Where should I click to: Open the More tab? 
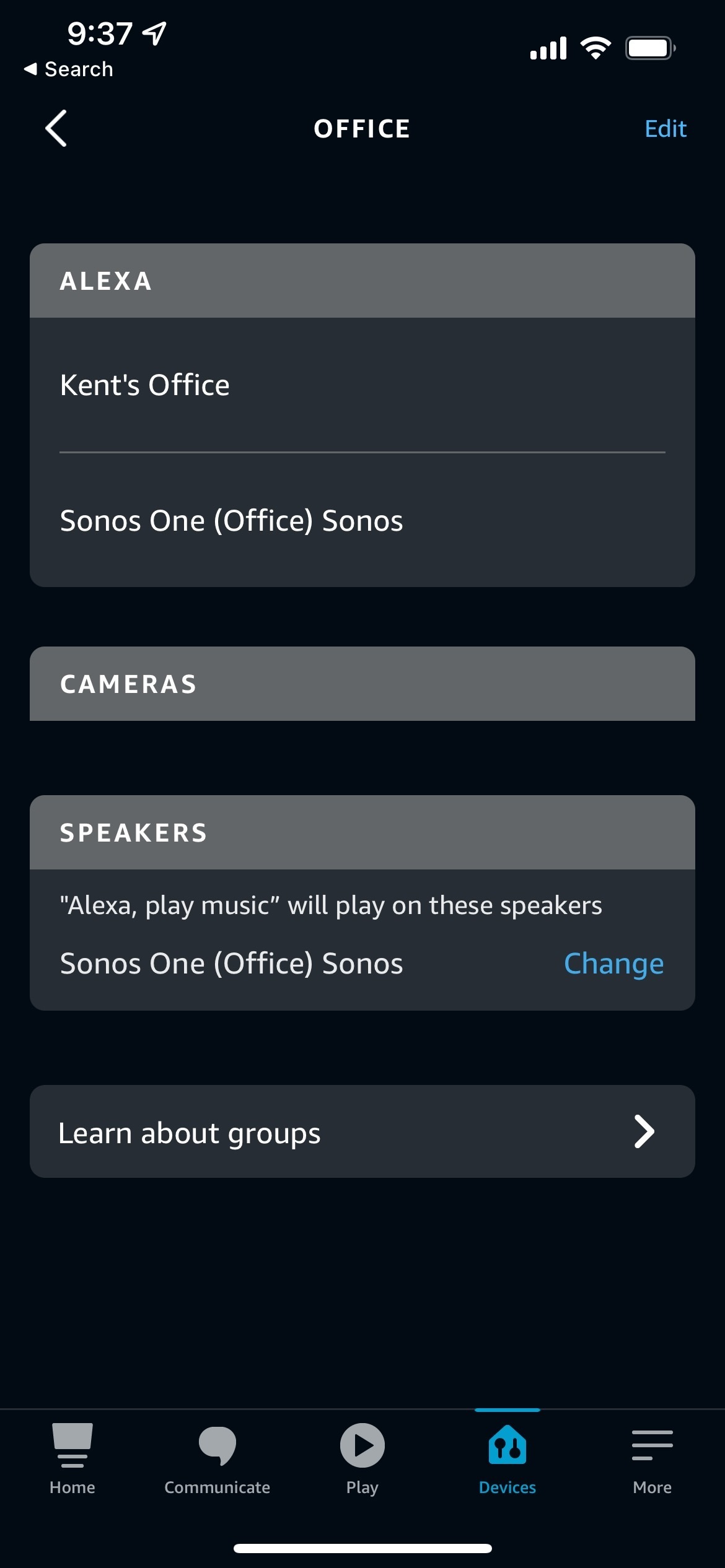point(652,1459)
